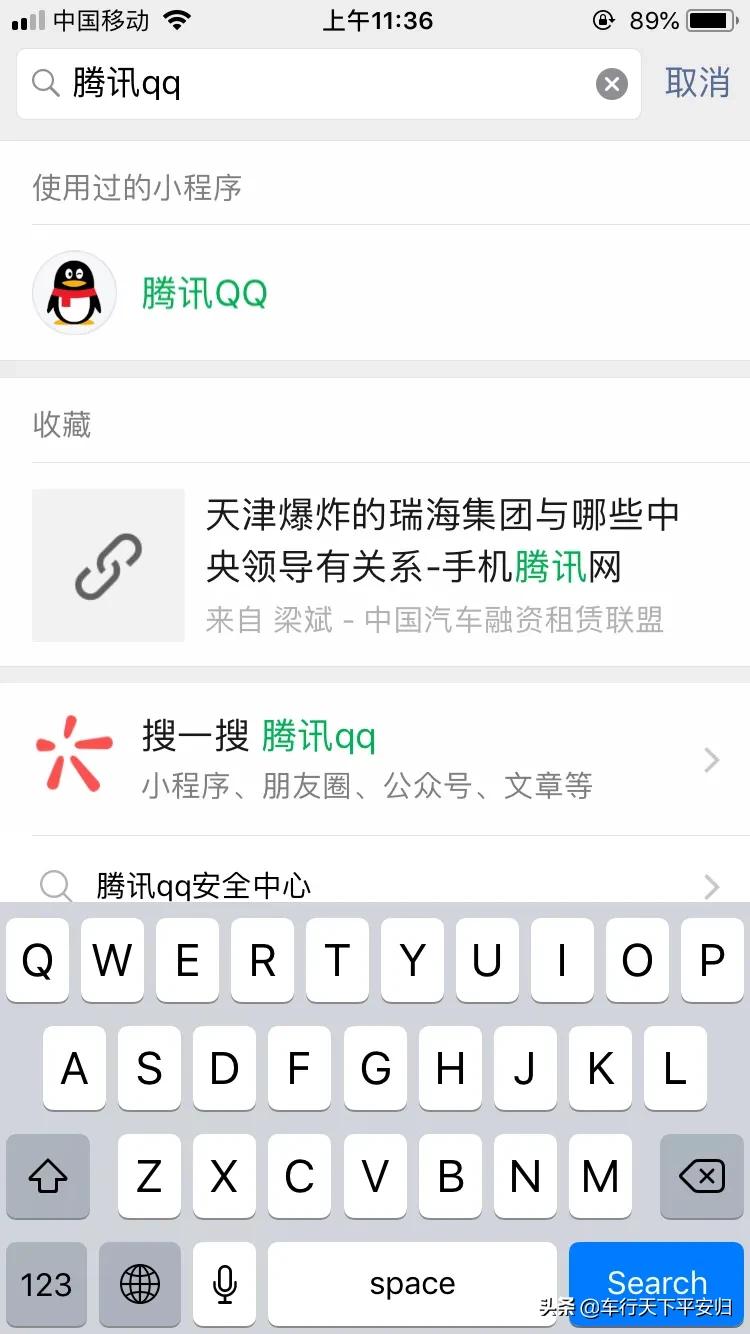Tap 取消 to cancel the search

698,84
